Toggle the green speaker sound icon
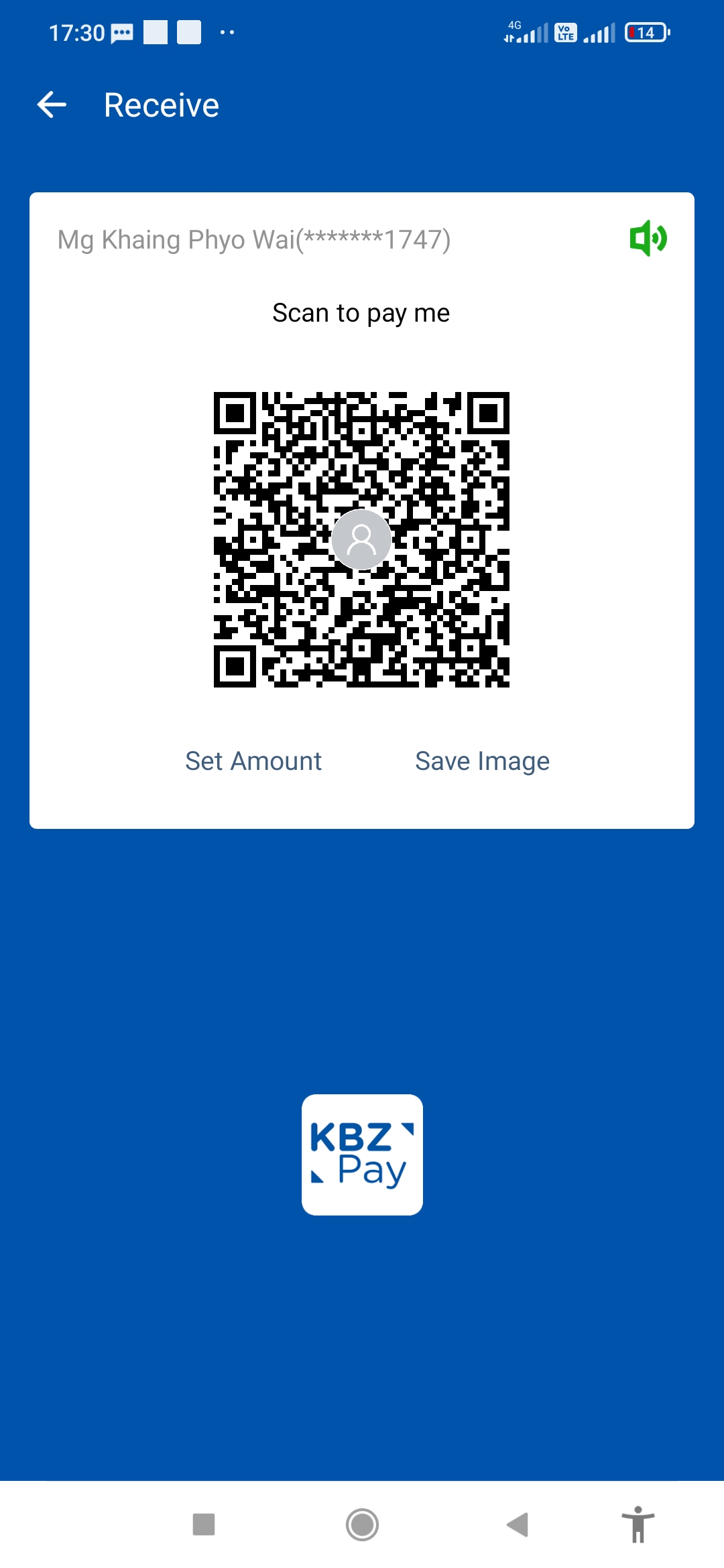This screenshot has width=724, height=1568. pyautogui.click(x=648, y=238)
